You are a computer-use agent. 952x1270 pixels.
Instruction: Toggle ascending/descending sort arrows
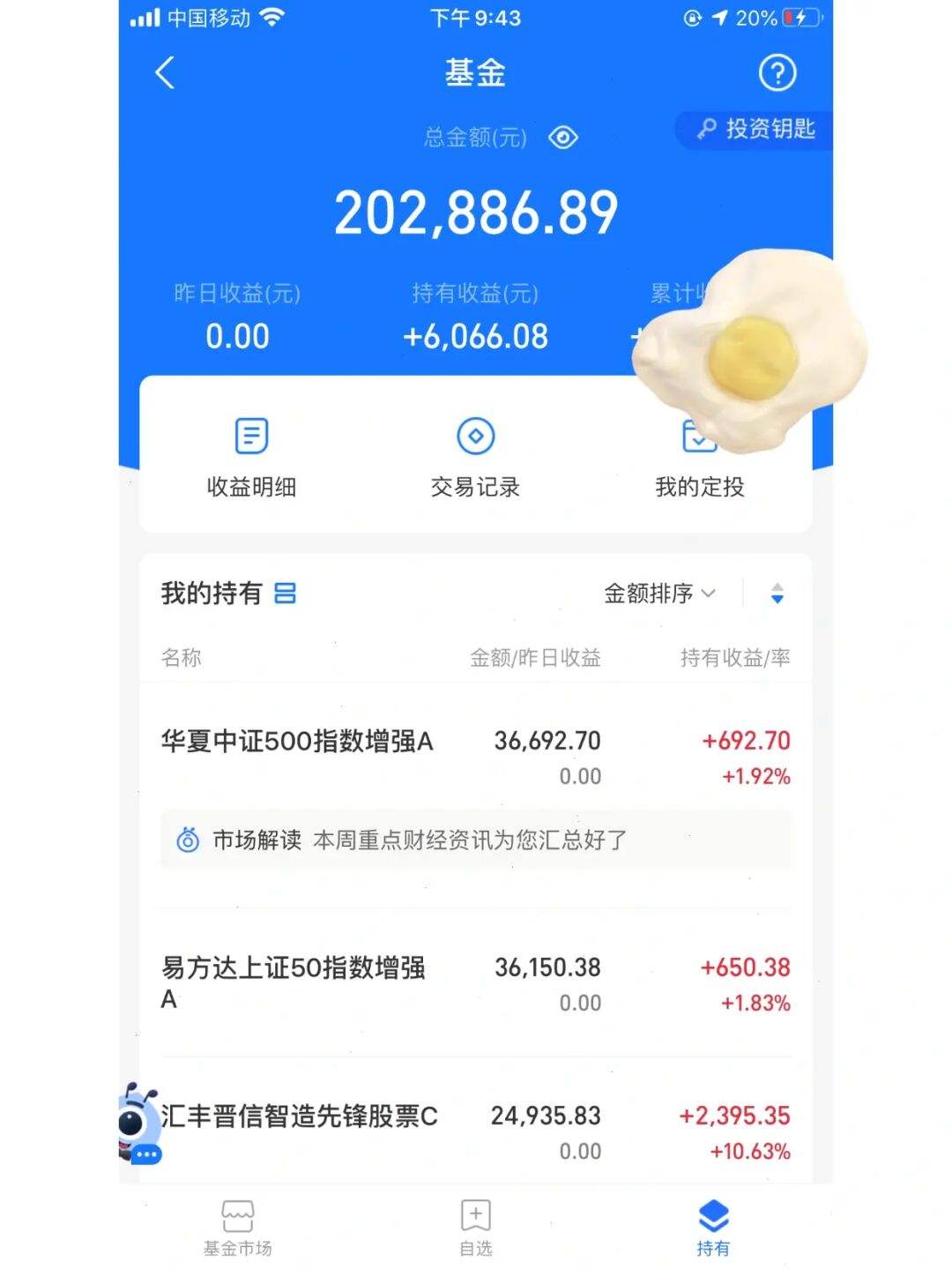777,594
